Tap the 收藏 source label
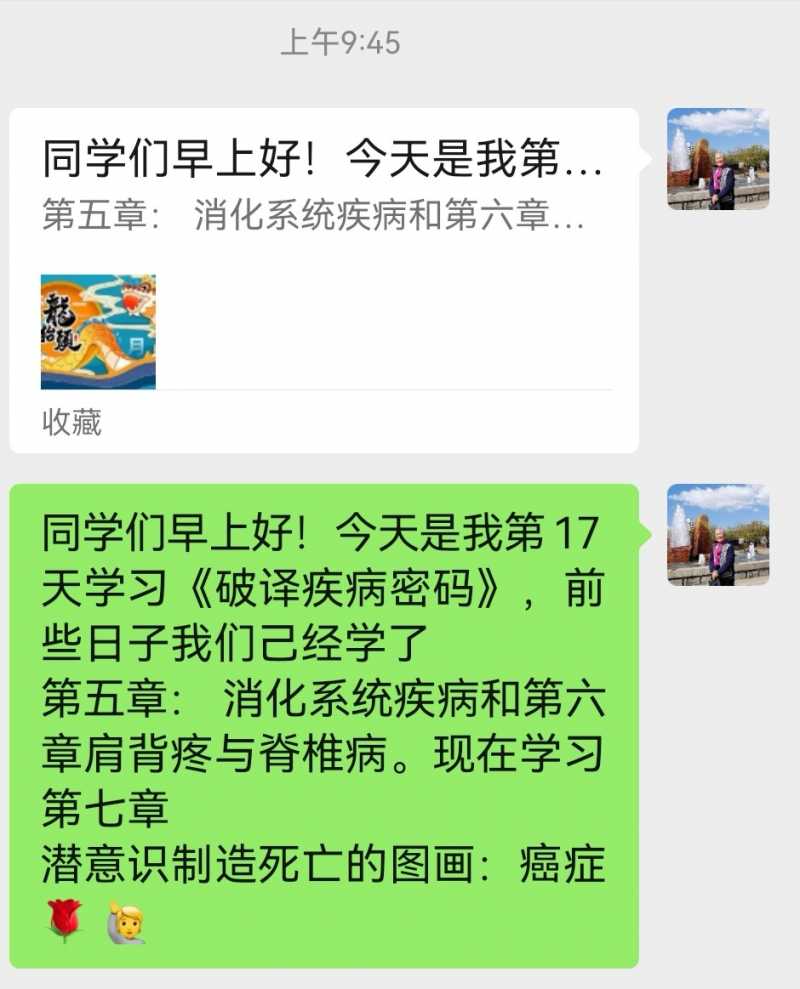The image size is (800, 989). (64, 420)
